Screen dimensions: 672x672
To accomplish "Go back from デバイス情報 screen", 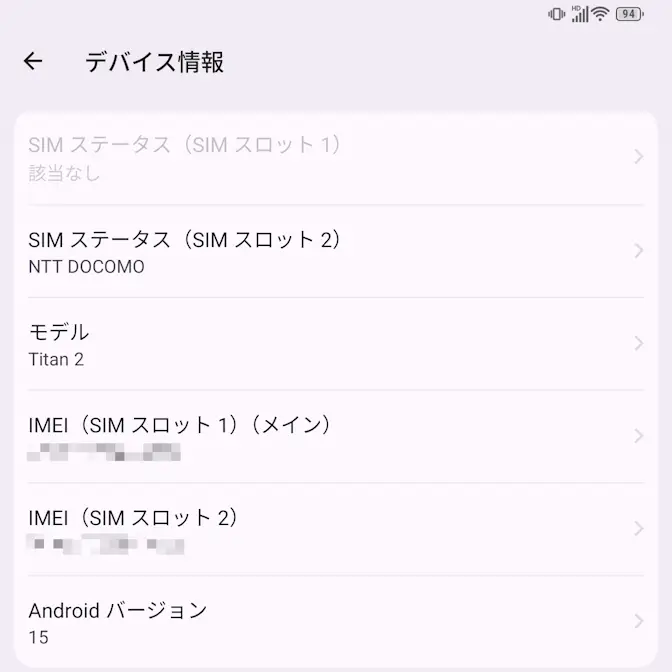I will pyautogui.click(x=33, y=62).
